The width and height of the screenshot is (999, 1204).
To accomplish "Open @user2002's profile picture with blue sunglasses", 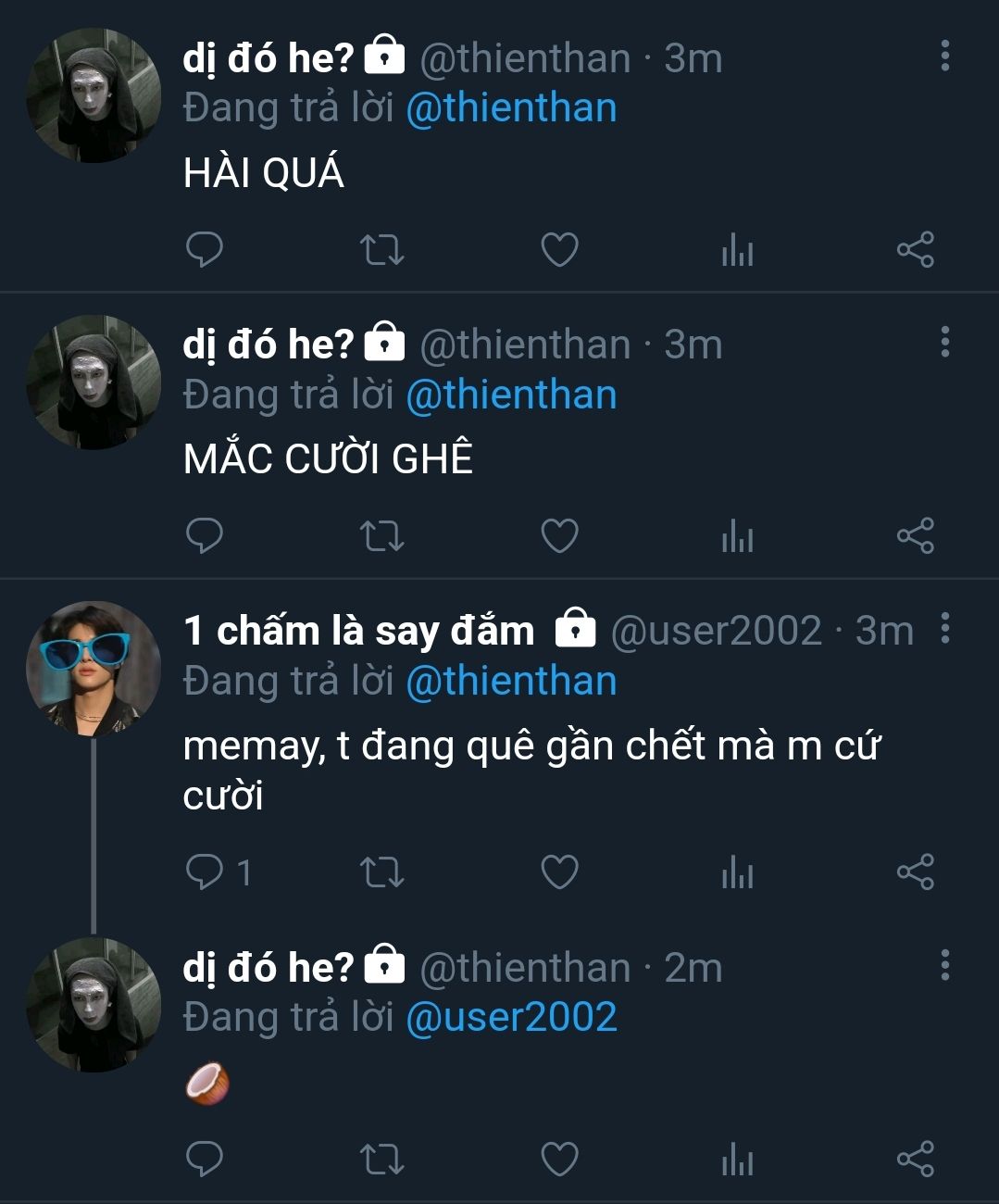I will (x=93, y=669).
